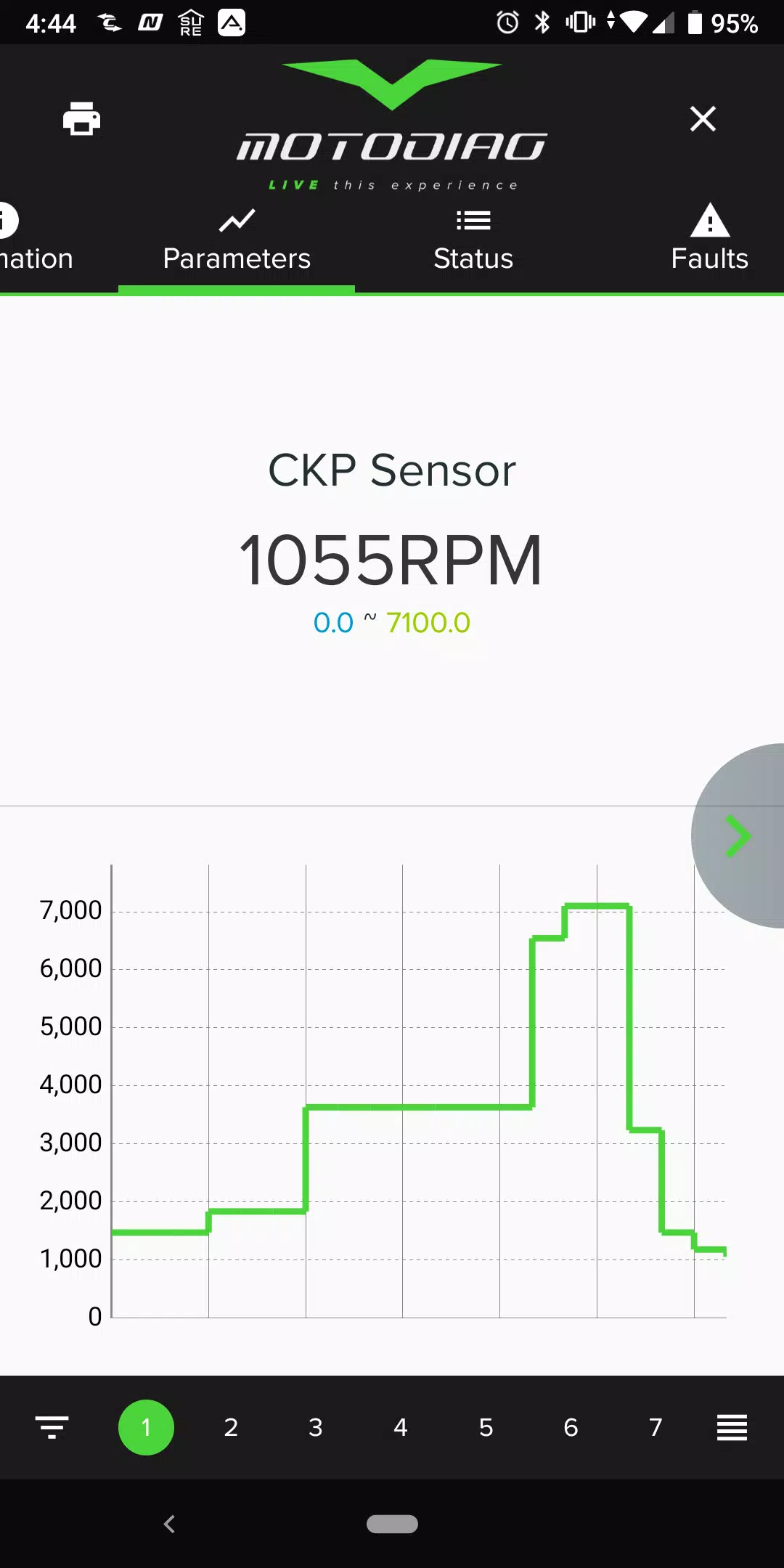Select the Parameters tab

[237, 241]
